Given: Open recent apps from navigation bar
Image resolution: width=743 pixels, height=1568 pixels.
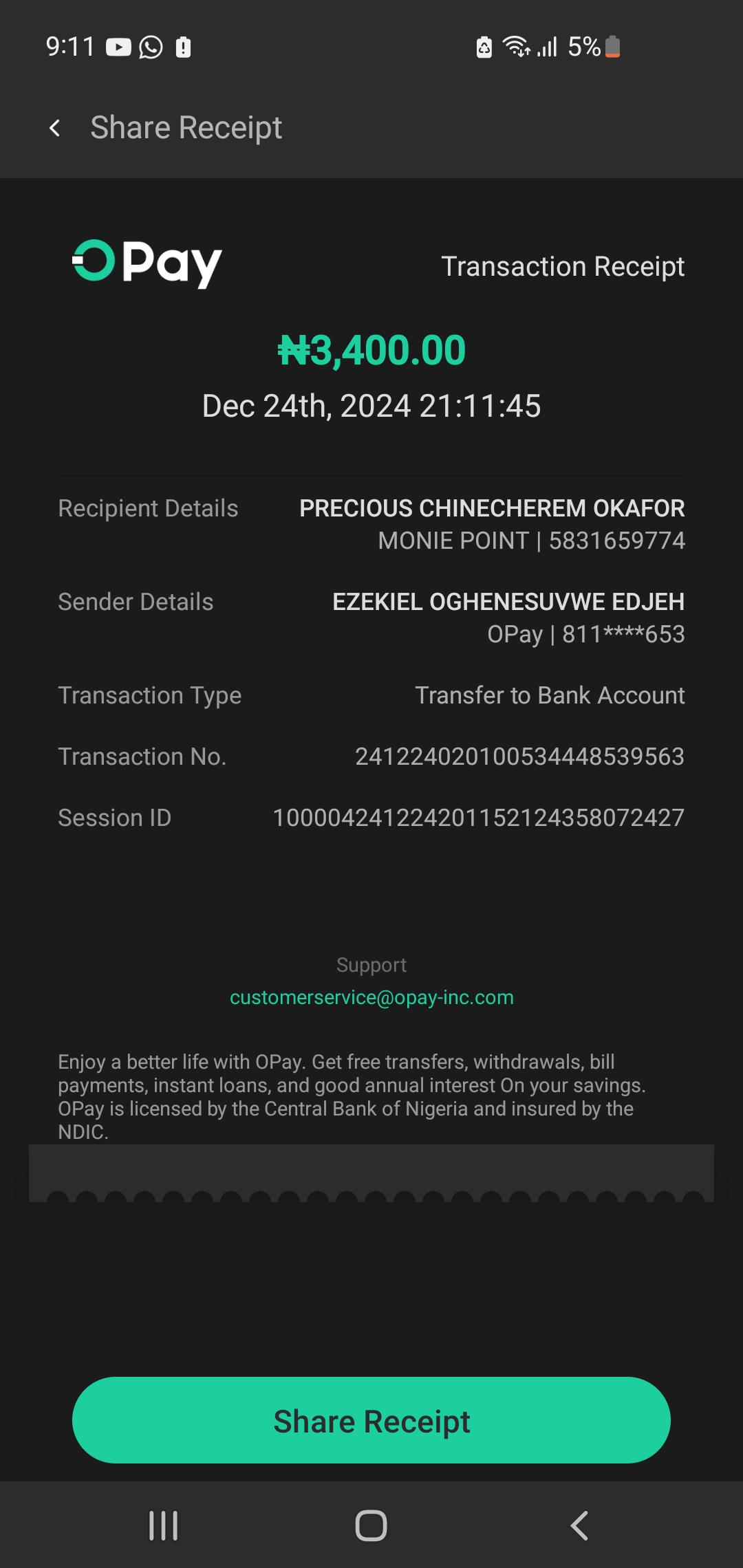Looking at the screenshot, I should (x=164, y=1525).
